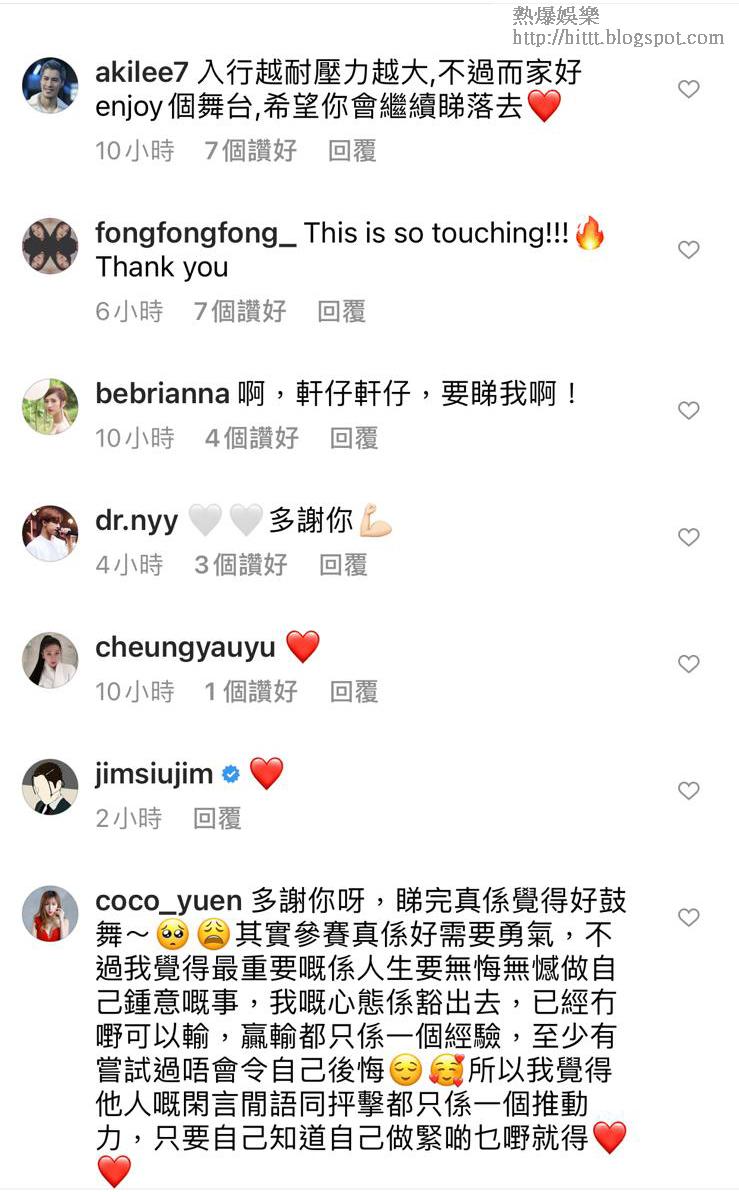Reply to cheungyauyu's comment
Image resolution: width=739 pixels, height=1192 pixels.
pos(354,692)
